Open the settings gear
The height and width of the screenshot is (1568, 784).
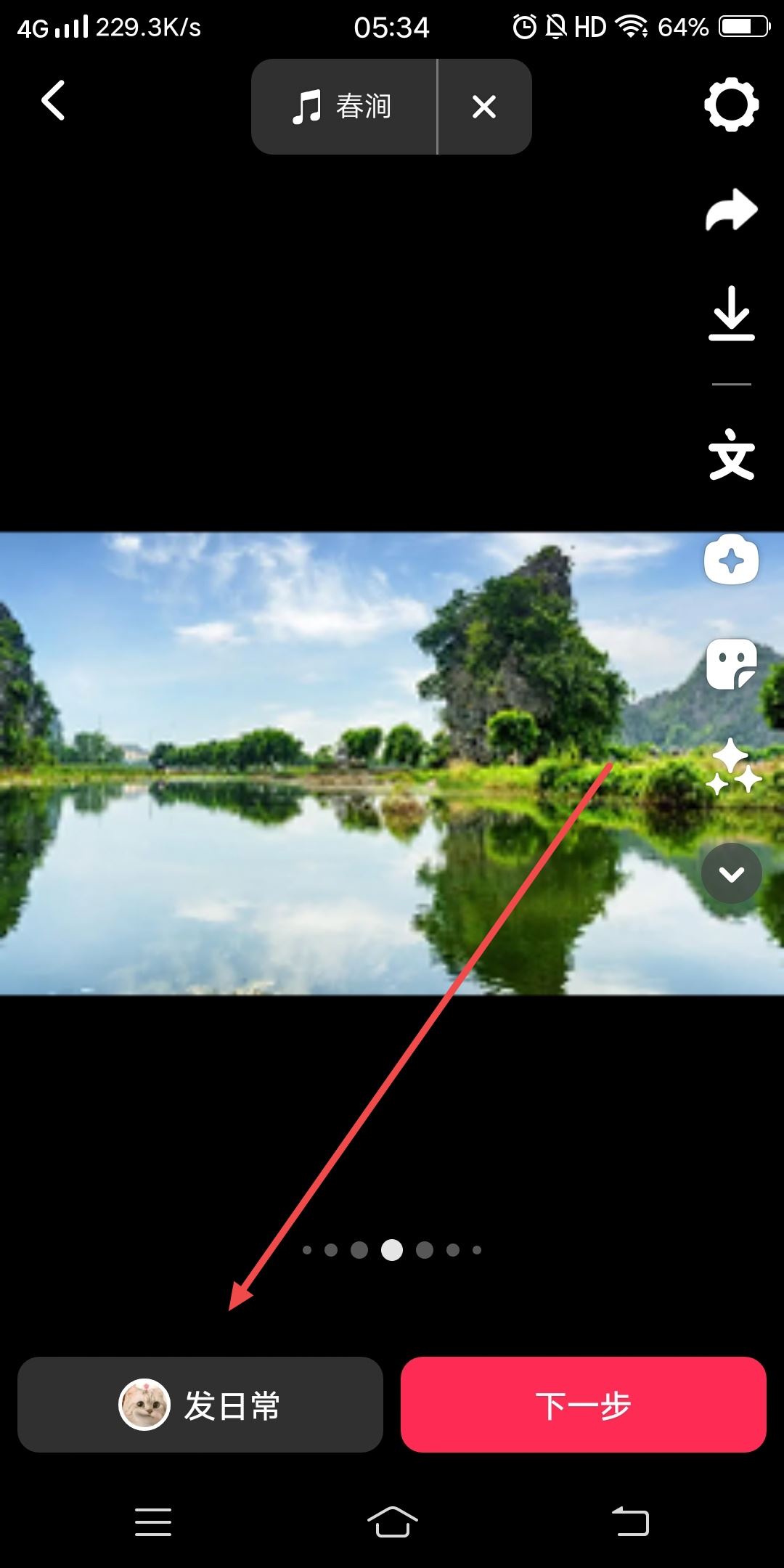[x=731, y=105]
